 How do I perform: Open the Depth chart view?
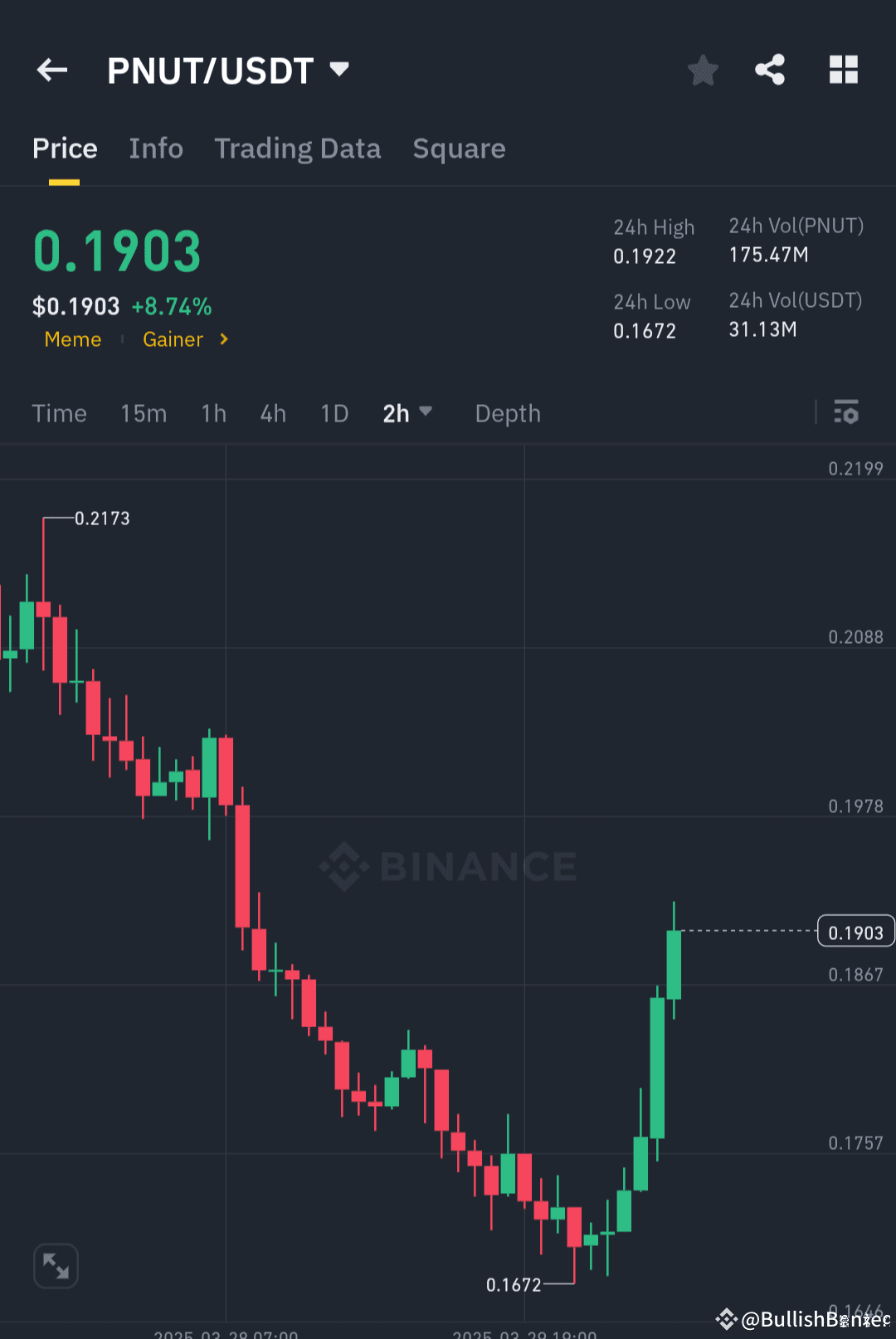[507, 412]
